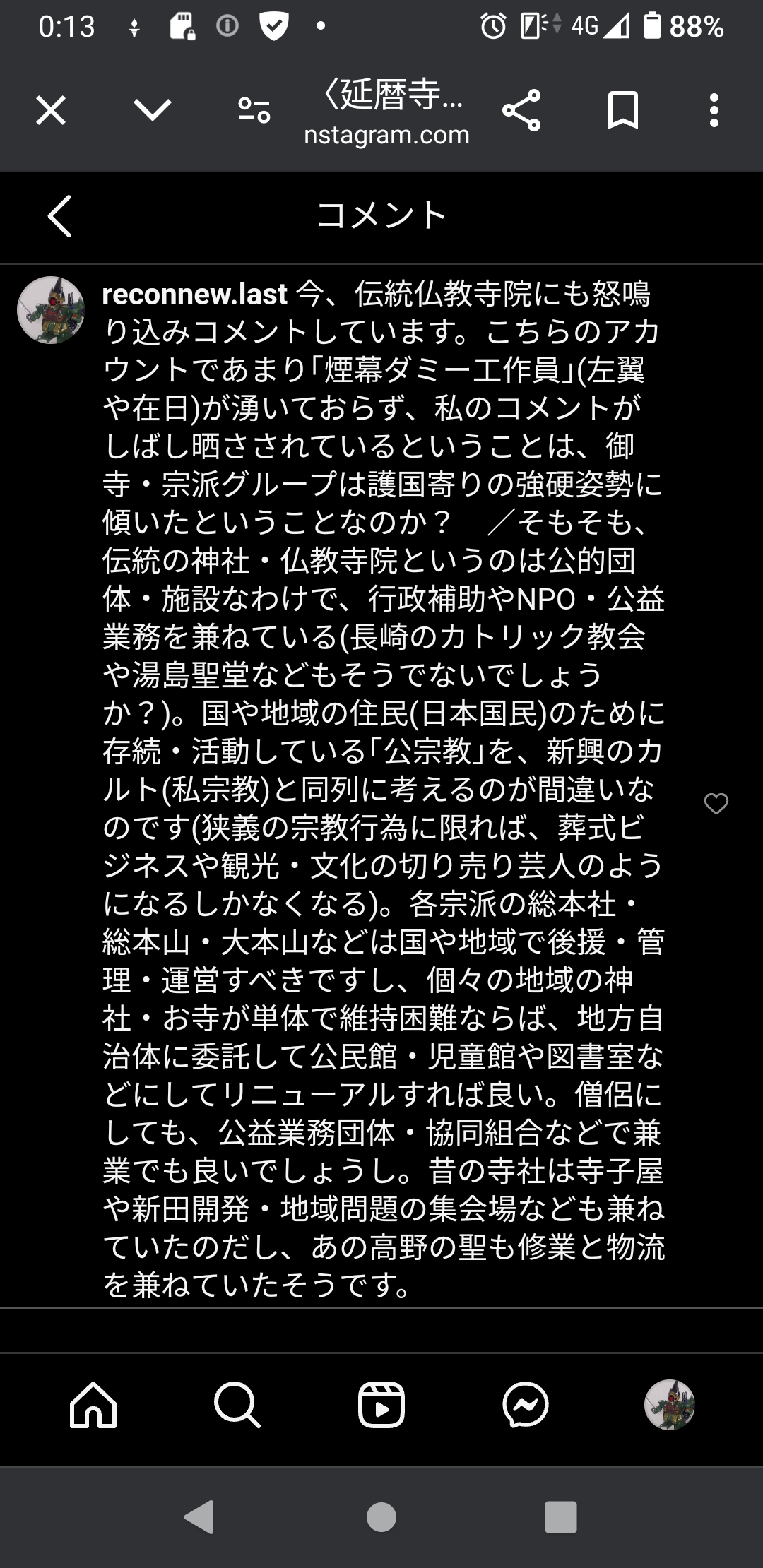Open the Instagram search tab
763x1568 pixels.
tap(237, 1405)
